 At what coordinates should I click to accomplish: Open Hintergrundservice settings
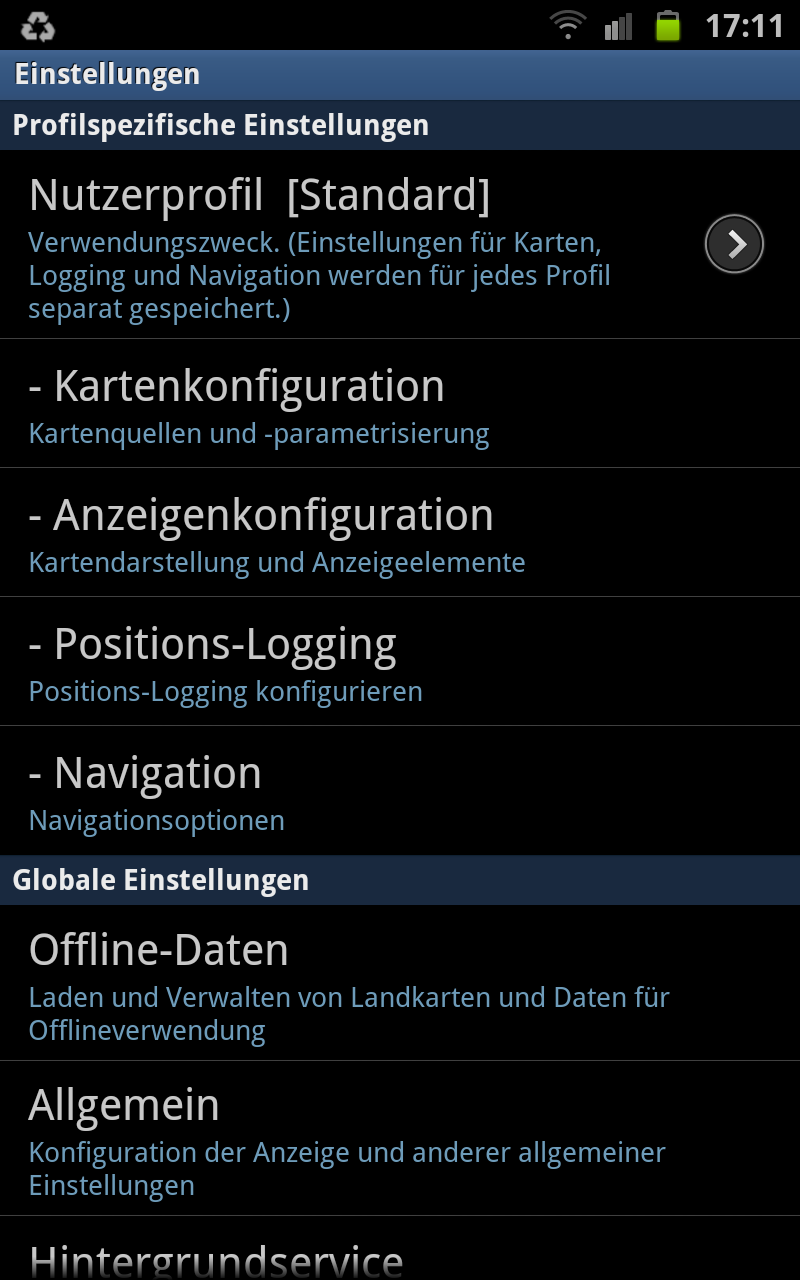pyautogui.click(x=400, y=1249)
